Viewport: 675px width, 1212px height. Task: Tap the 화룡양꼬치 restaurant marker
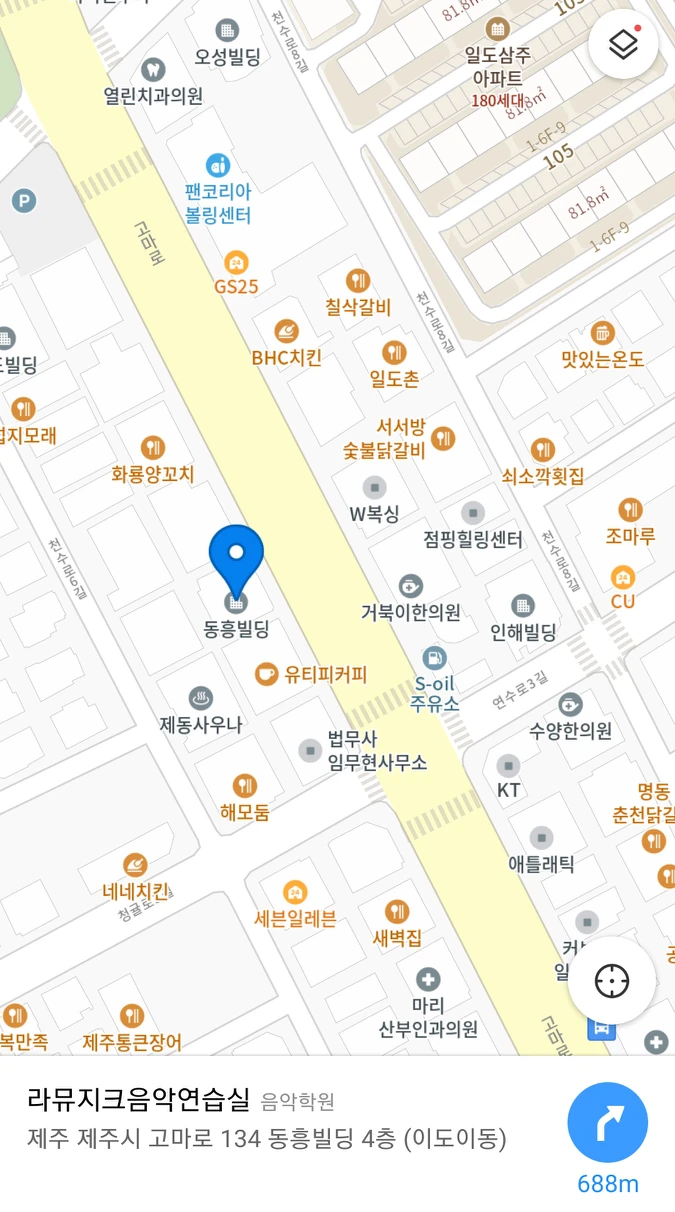[153, 448]
